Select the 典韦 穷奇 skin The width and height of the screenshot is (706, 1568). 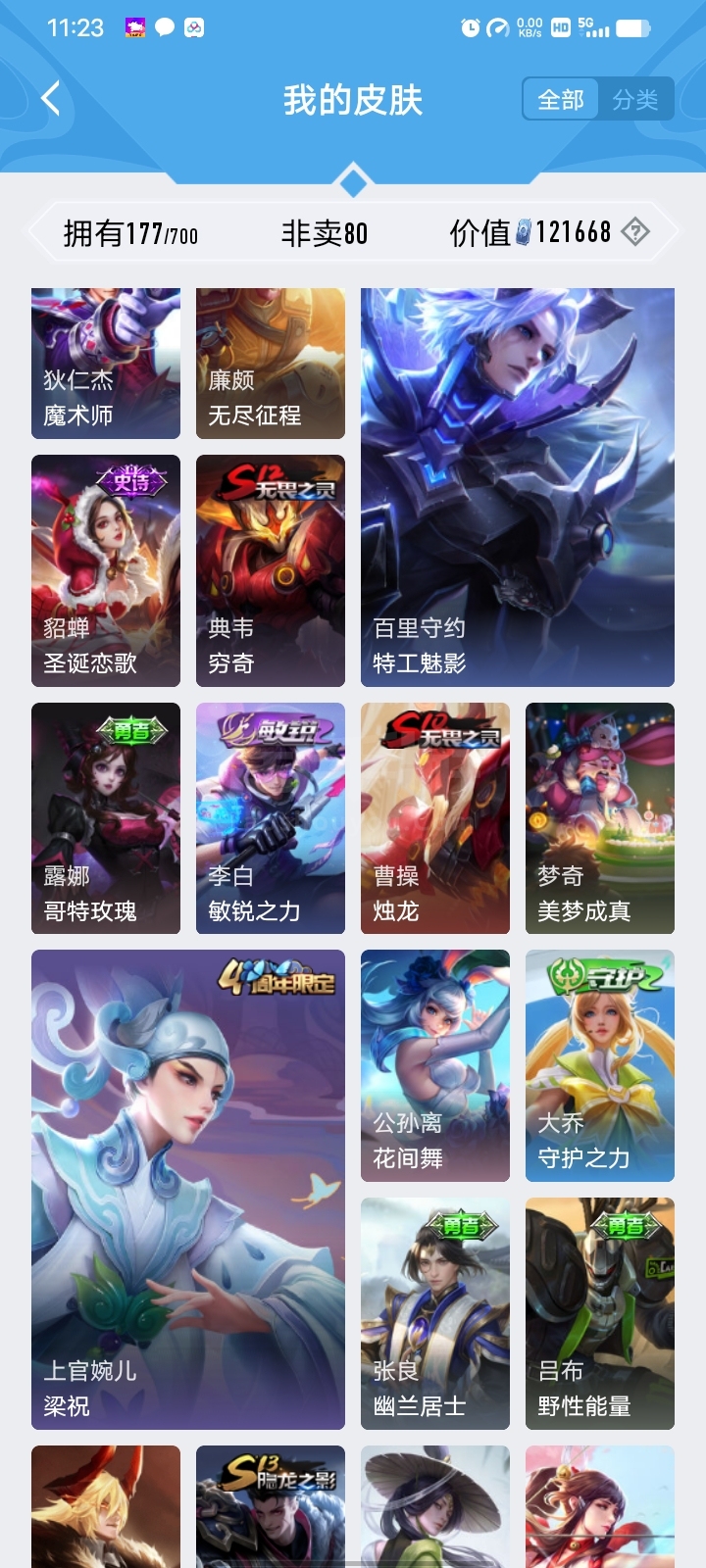(271, 570)
